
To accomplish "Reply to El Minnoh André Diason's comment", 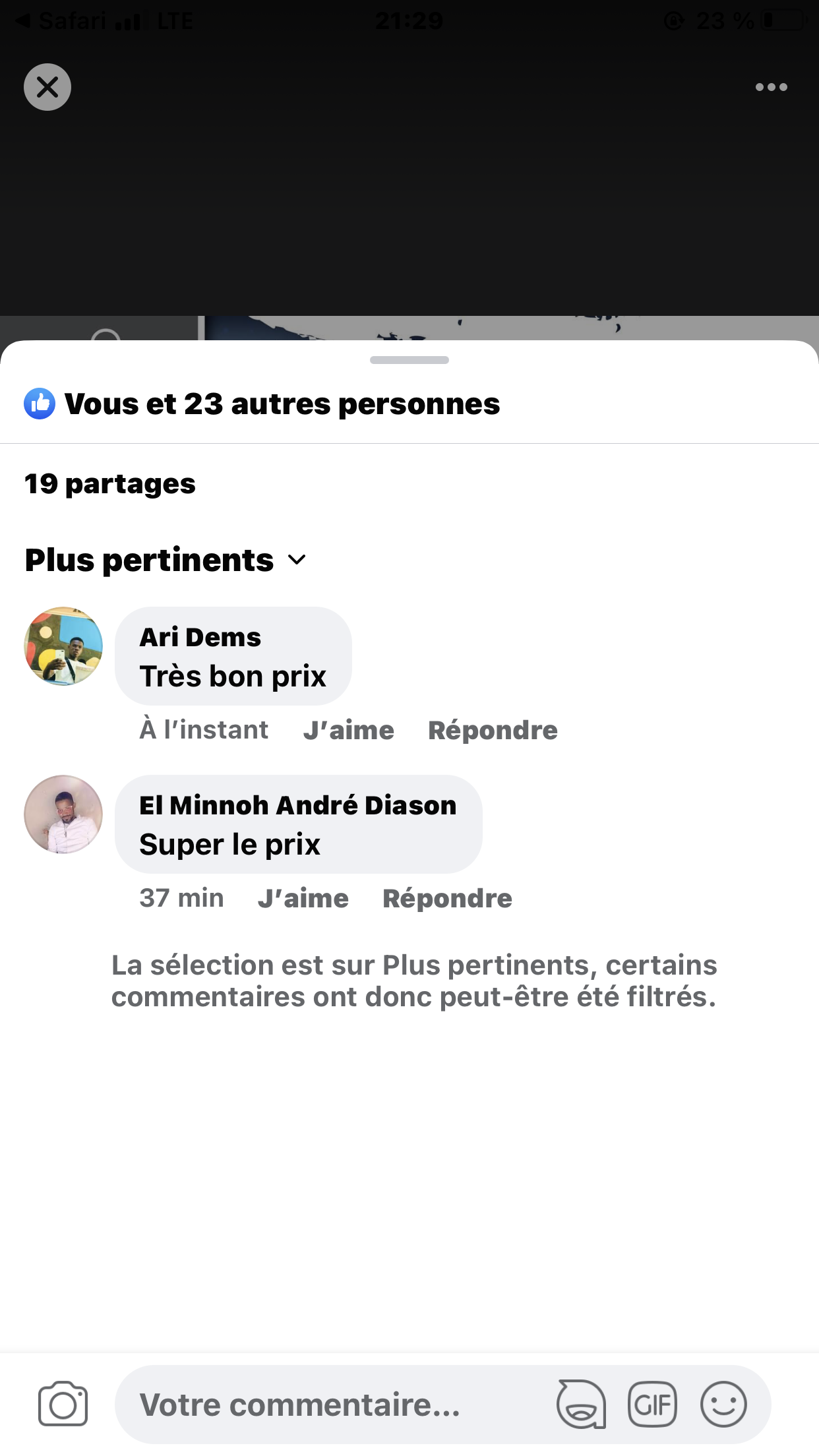I will coord(447,899).
